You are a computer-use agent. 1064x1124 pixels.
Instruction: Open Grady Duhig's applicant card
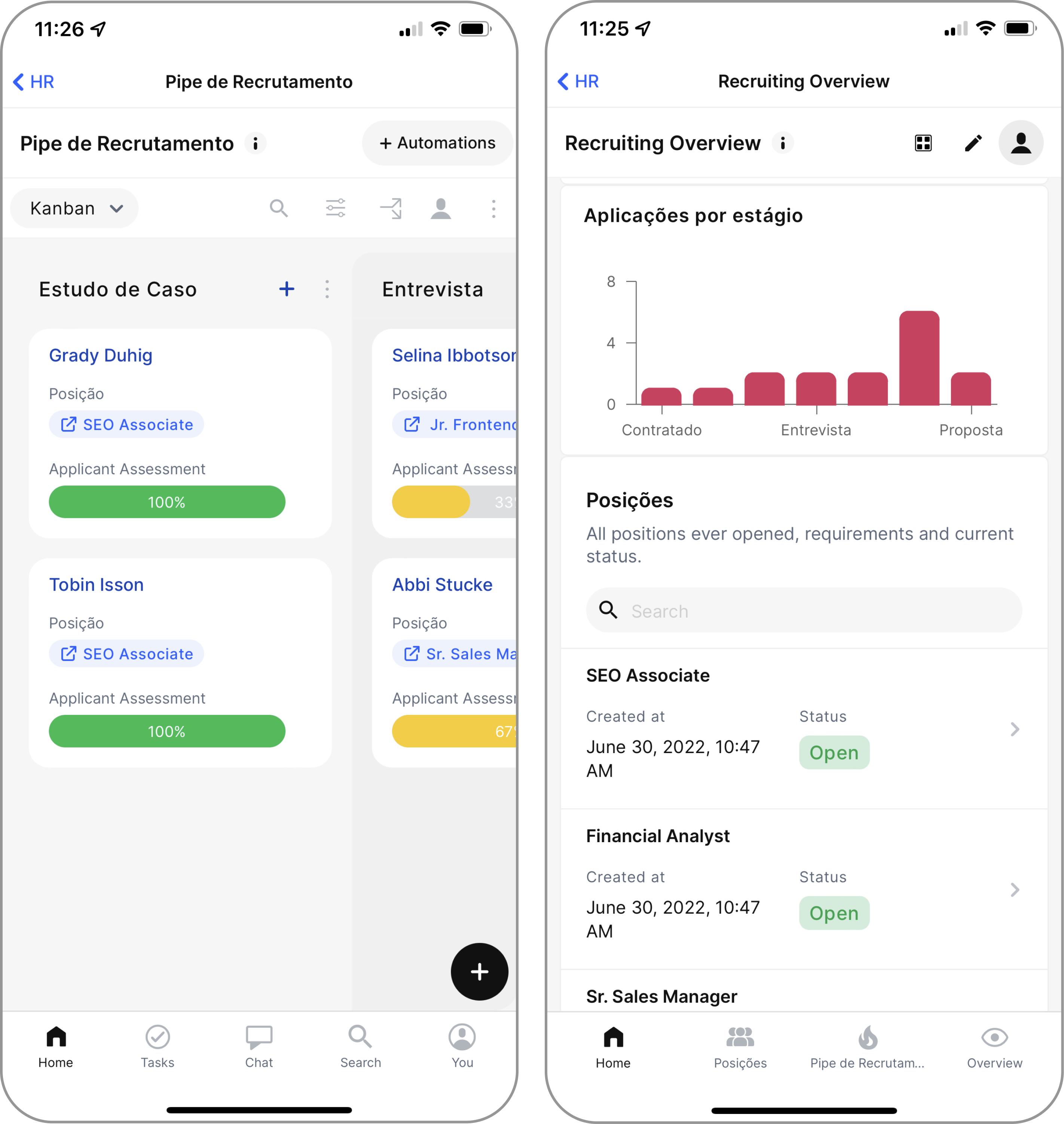[x=100, y=355]
